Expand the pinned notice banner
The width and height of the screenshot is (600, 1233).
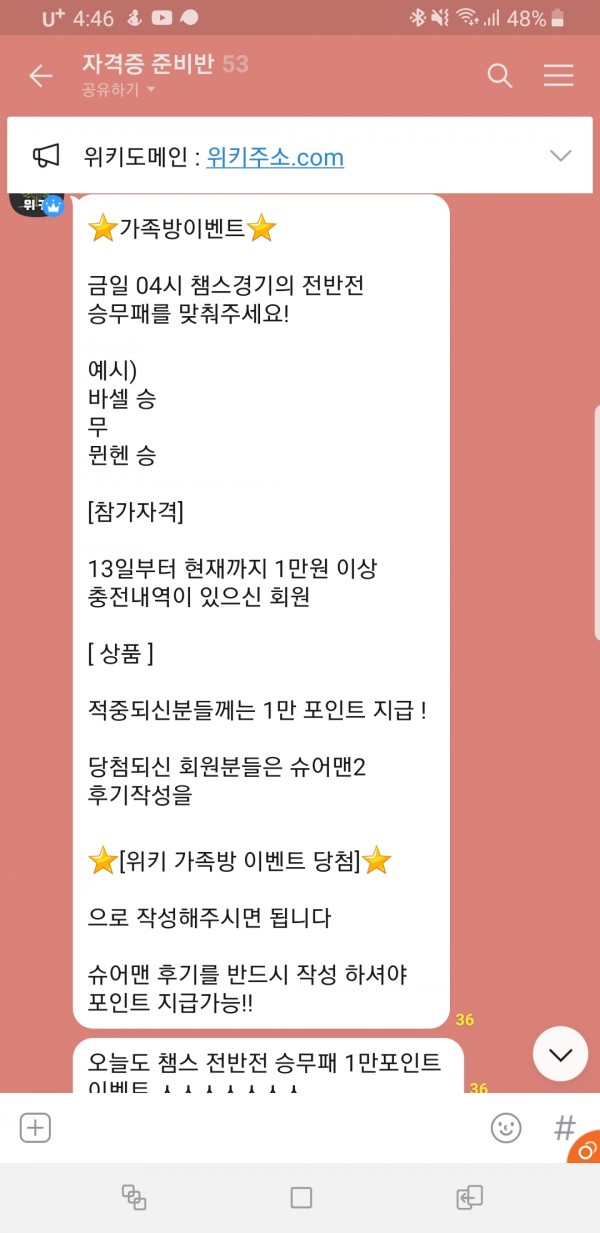[x=560, y=156]
